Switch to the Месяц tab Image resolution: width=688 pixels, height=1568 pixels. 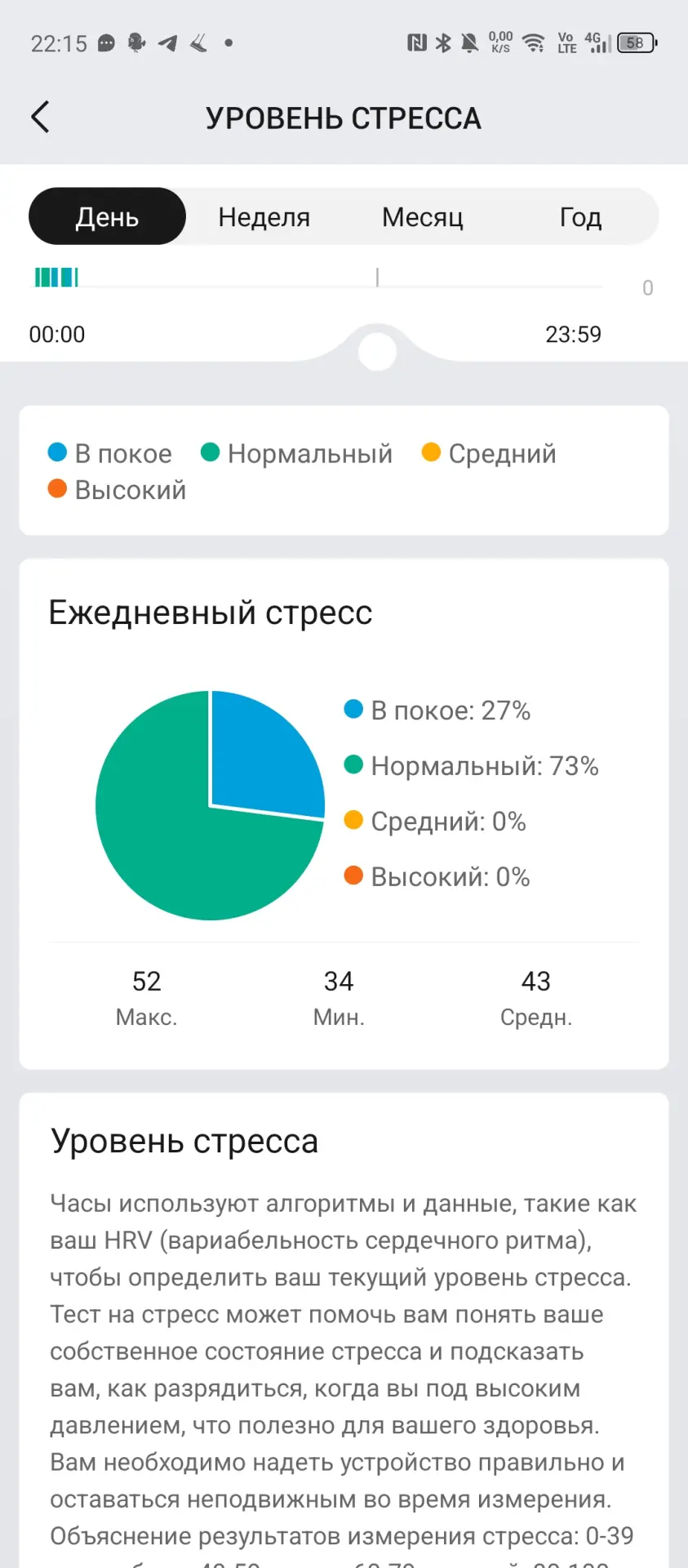coord(423,216)
